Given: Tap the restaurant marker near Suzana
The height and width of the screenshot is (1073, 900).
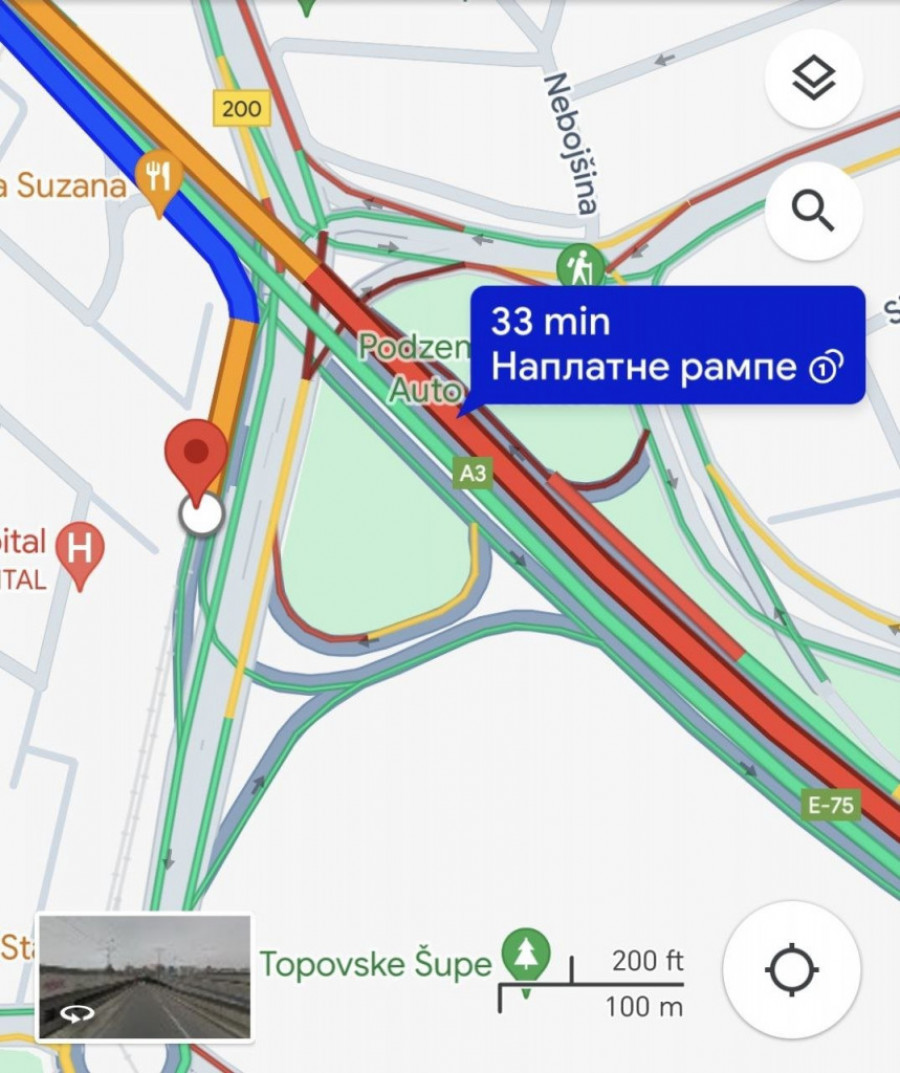Looking at the screenshot, I should 159,177.
